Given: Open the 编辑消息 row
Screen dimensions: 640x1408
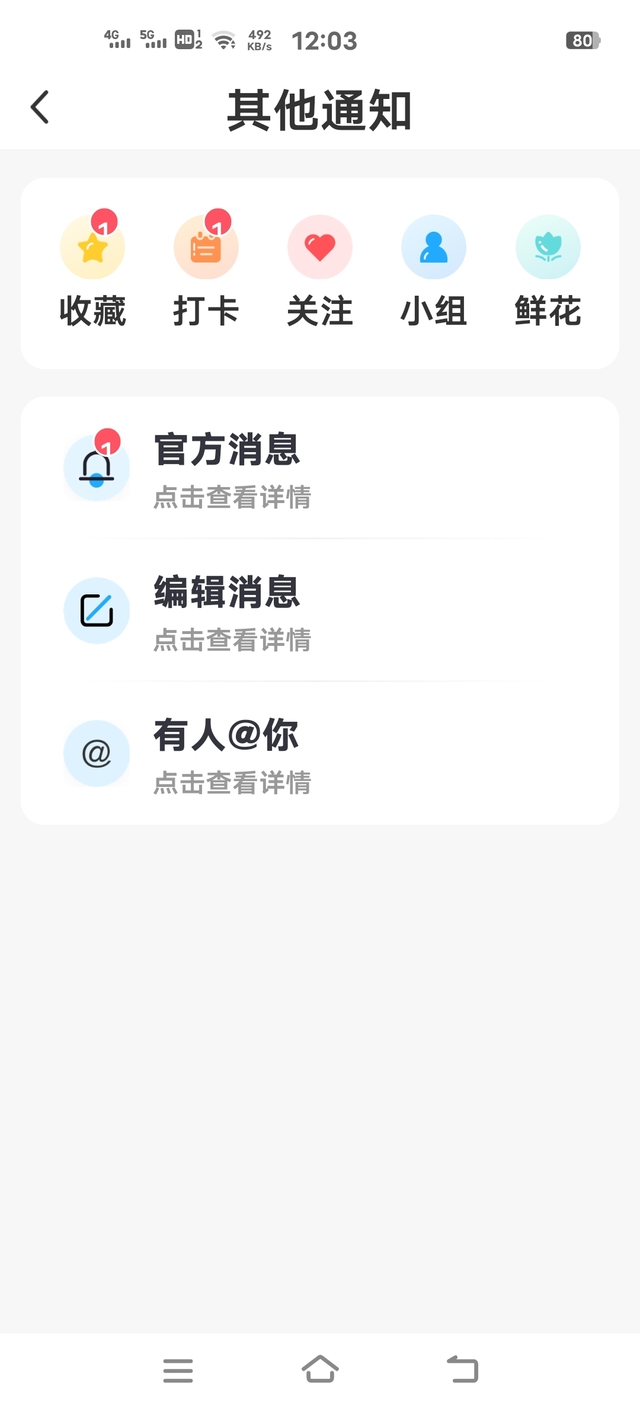Looking at the screenshot, I should click(x=320, y=610).
